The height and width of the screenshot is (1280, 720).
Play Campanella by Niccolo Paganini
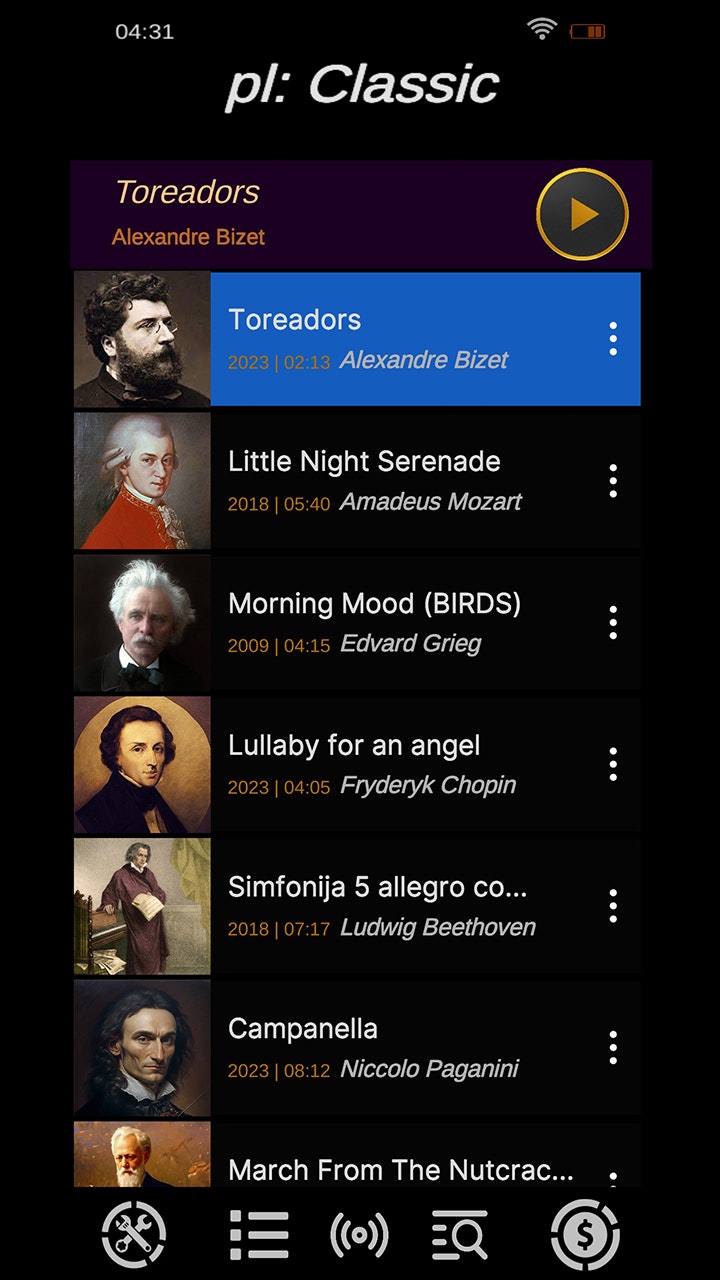(400, 1048)
